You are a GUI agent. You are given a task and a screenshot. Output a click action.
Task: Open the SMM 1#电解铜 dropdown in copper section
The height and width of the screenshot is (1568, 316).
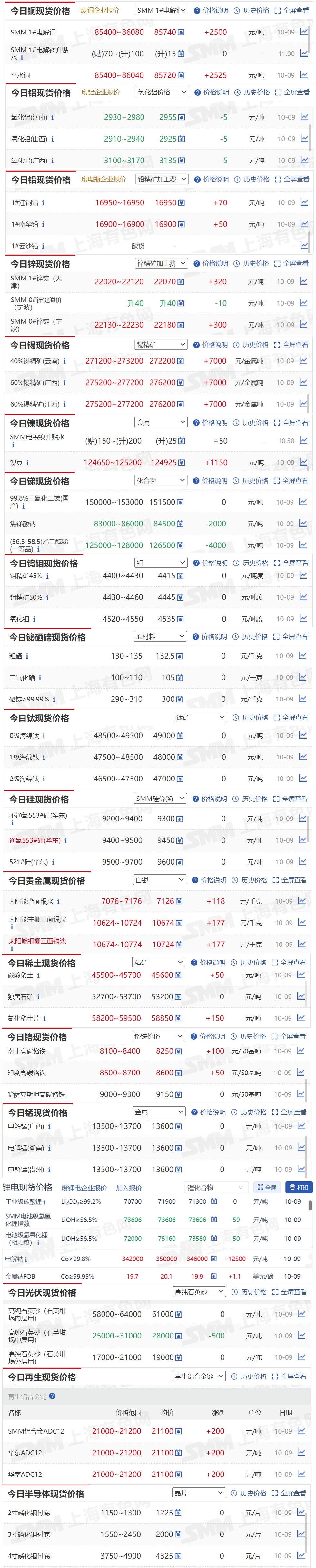tap(161, 10)
